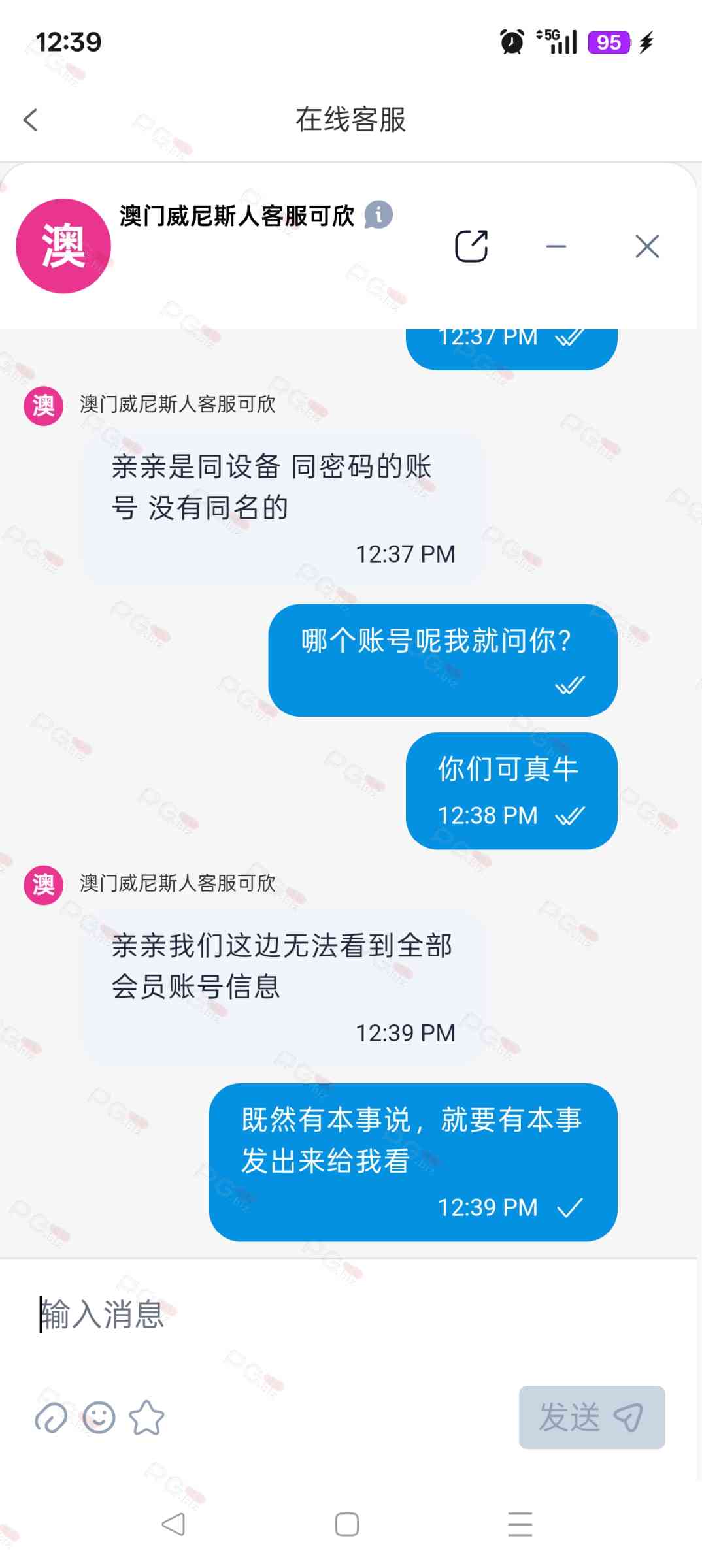Open chat in external pop-out window
Viewport: 702px width, 1568px height.
(x=471, y=246)
